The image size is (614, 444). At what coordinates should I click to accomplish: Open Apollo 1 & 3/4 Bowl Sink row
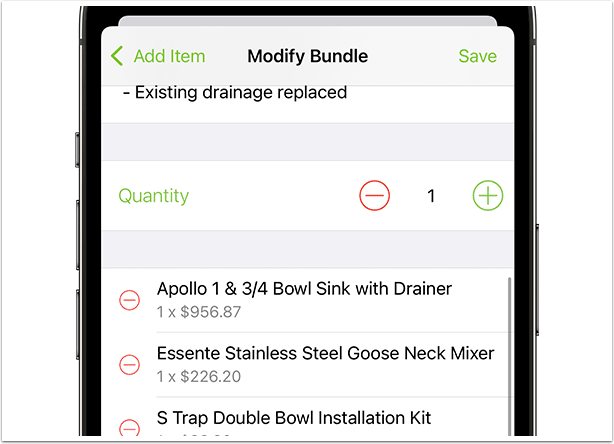(304, 299)
